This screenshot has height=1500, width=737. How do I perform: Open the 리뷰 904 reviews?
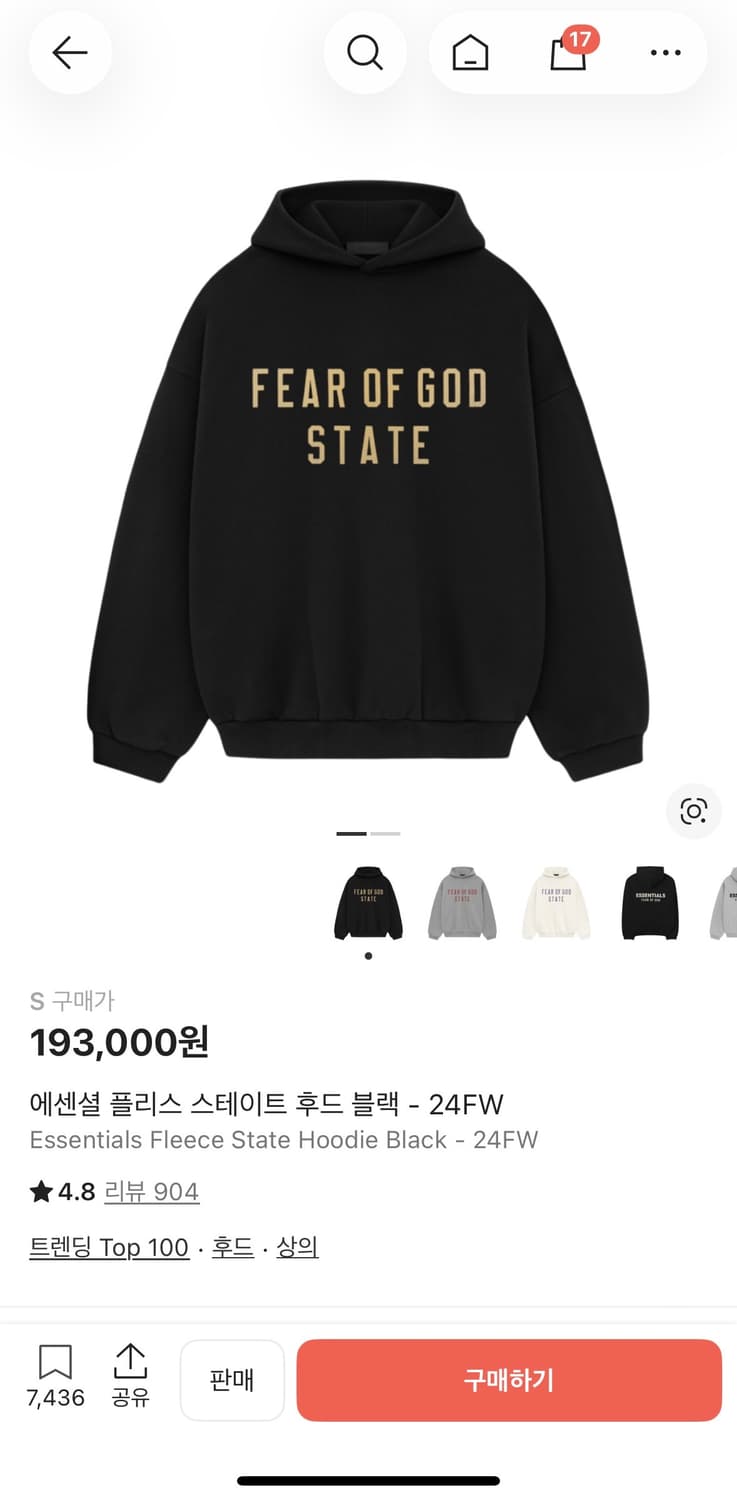152,1191
